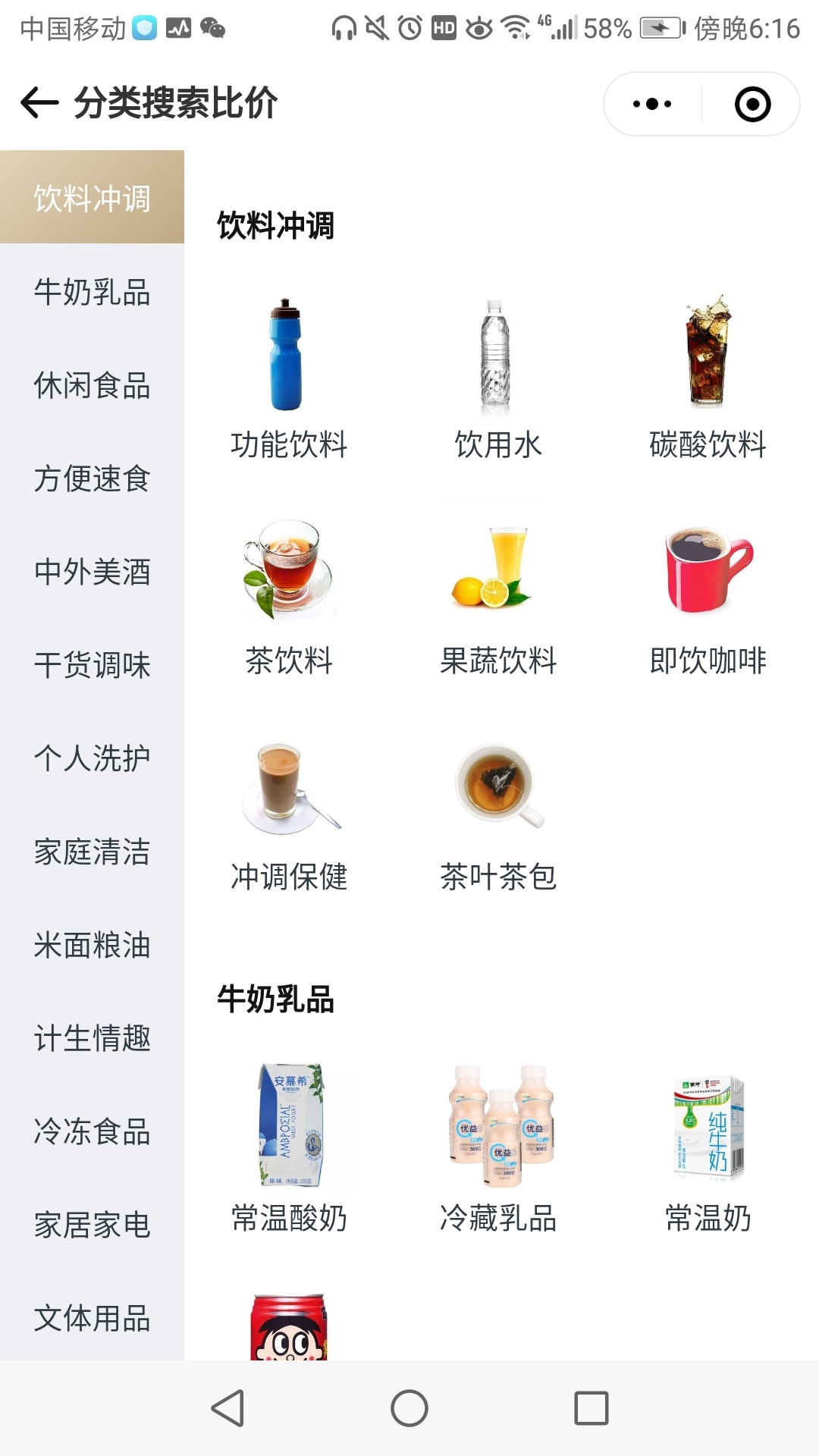Switch to 牛奶乳品 category in sidebar

[92, 292]
